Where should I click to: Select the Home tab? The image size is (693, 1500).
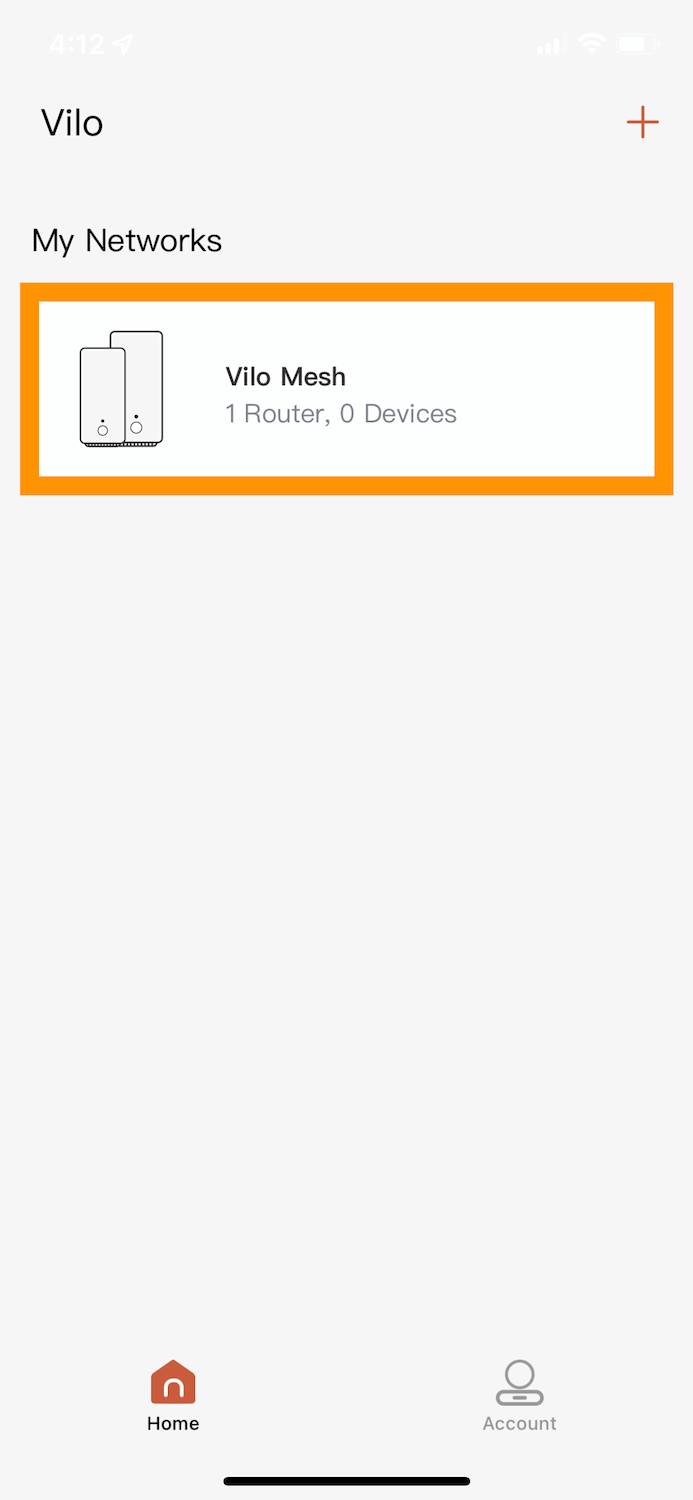[x=173, y=1396]
